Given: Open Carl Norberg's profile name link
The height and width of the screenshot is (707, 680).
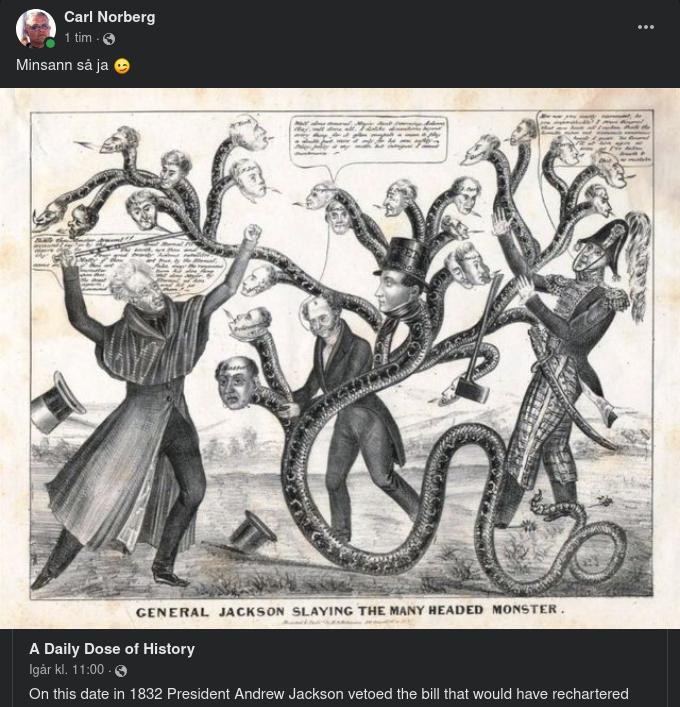Looking at the screenshot, I should pos(109,17).
